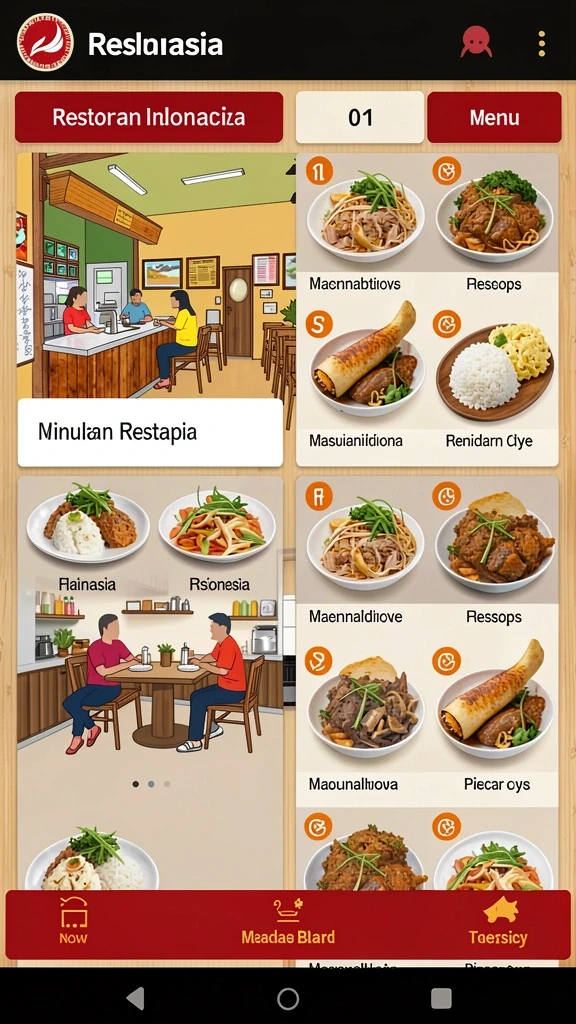576x1024 pixels.
Task: Go back with the system back button
Action: tap(135, 998)
